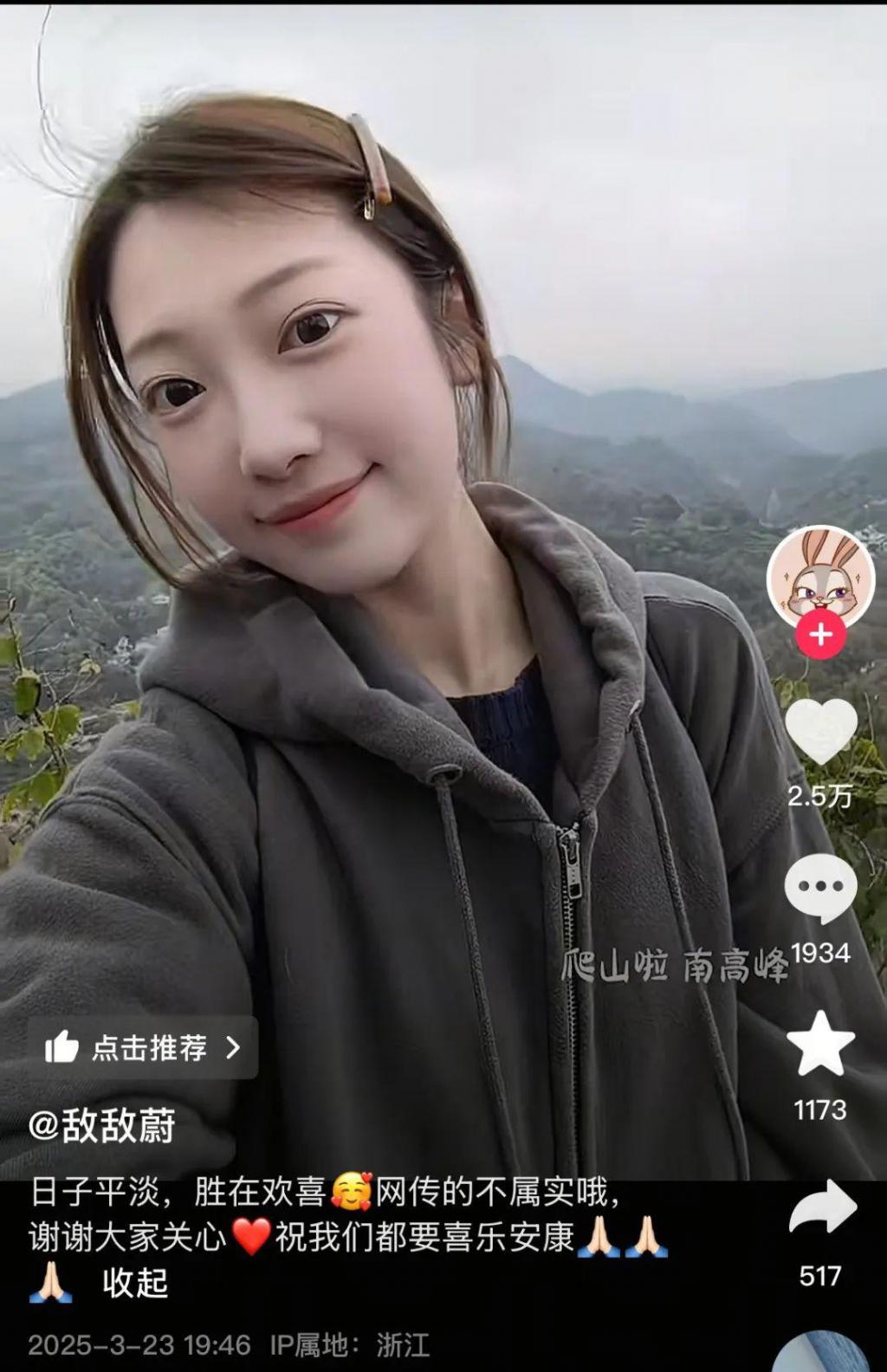Follow the creator with the plus button
This screenshot has height=1372, width=887.
click(x=820, y=635)
